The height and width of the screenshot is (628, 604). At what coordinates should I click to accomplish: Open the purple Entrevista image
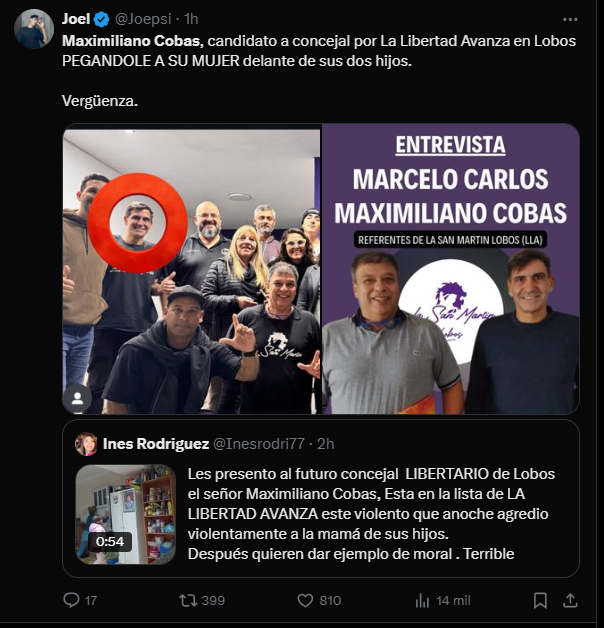click(451, 268)
